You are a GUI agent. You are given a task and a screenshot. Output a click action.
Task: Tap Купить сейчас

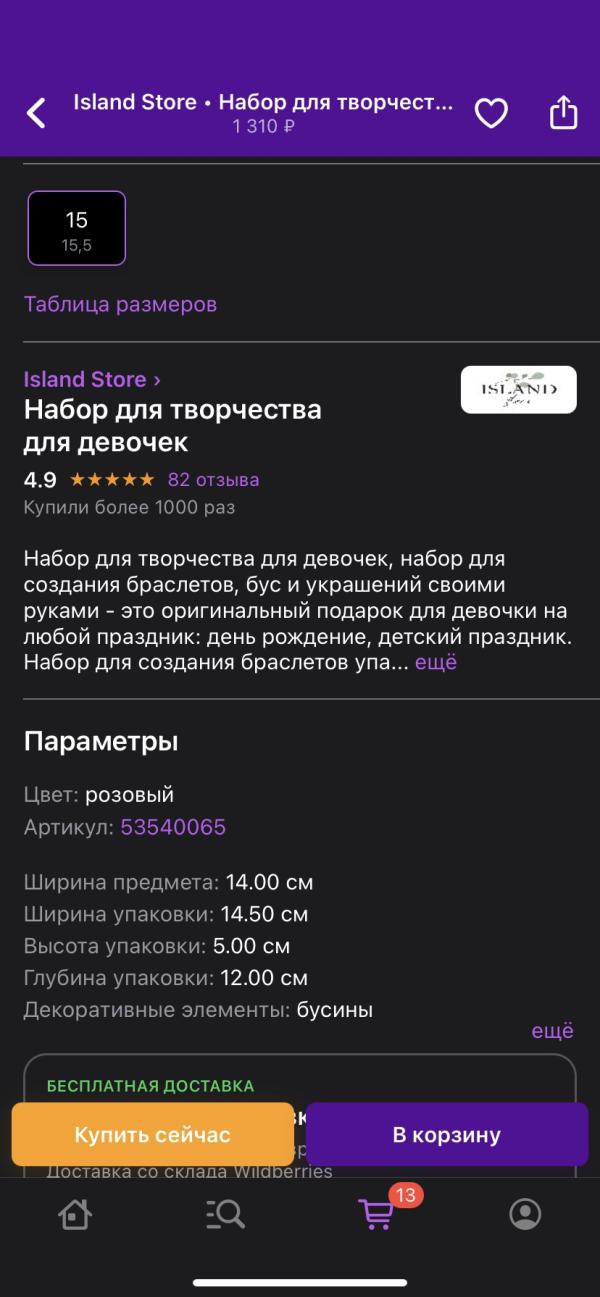click(153, 1135)
